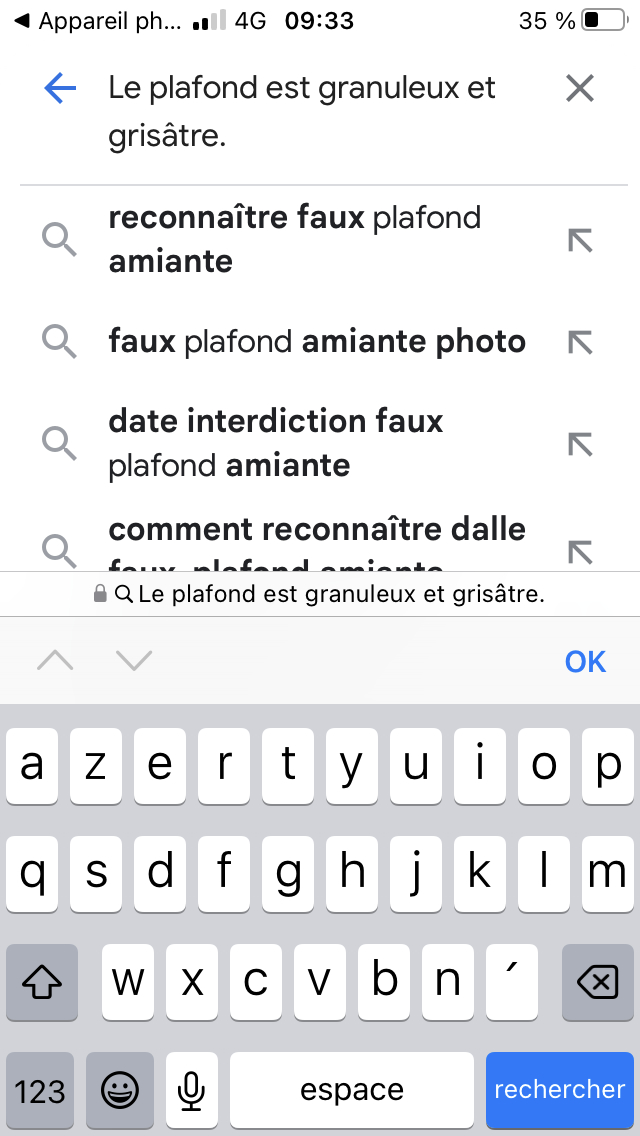Viewport: 640px width, 1136px height.
Task: Go back with the blue arrow
Action: [60, 89]
